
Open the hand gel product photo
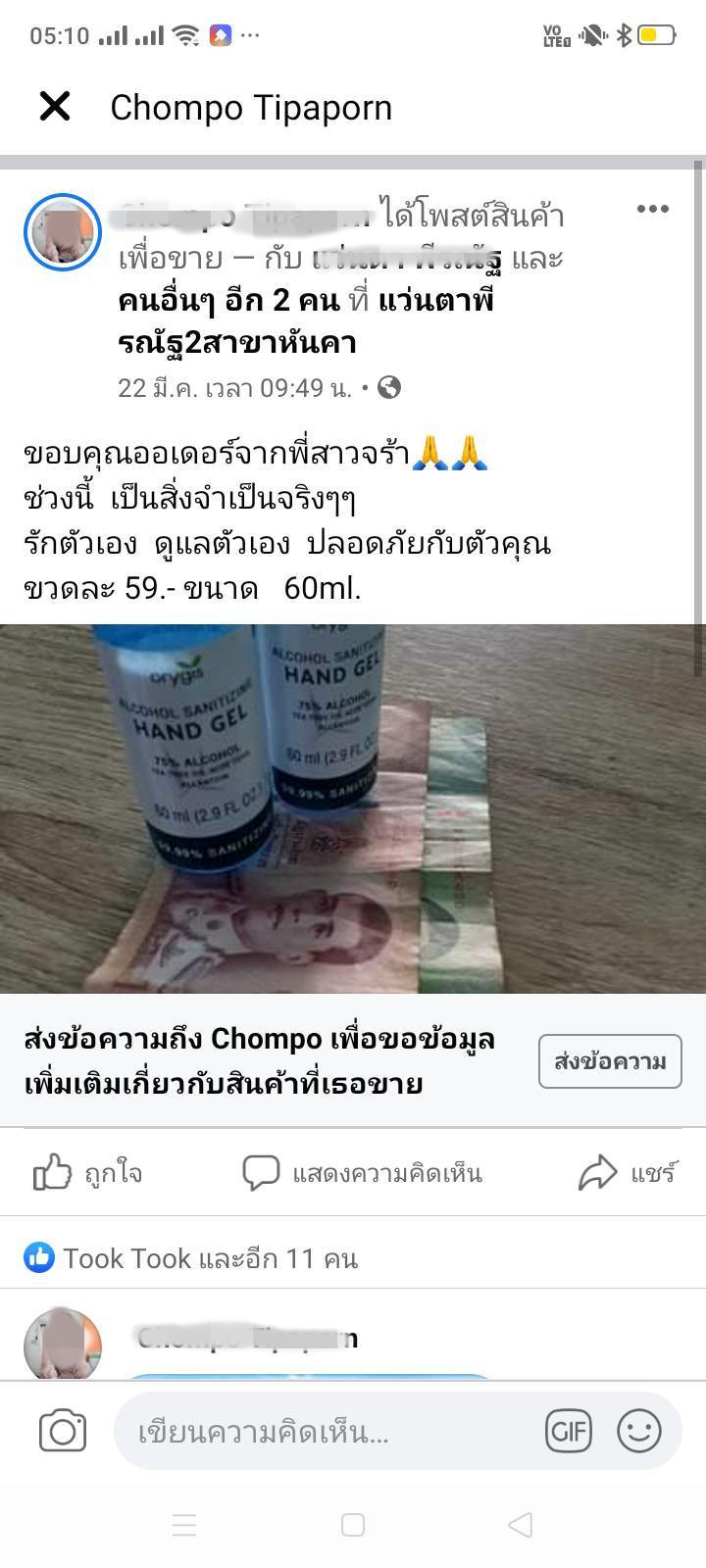pyautogui.click(x=352, y=808)
